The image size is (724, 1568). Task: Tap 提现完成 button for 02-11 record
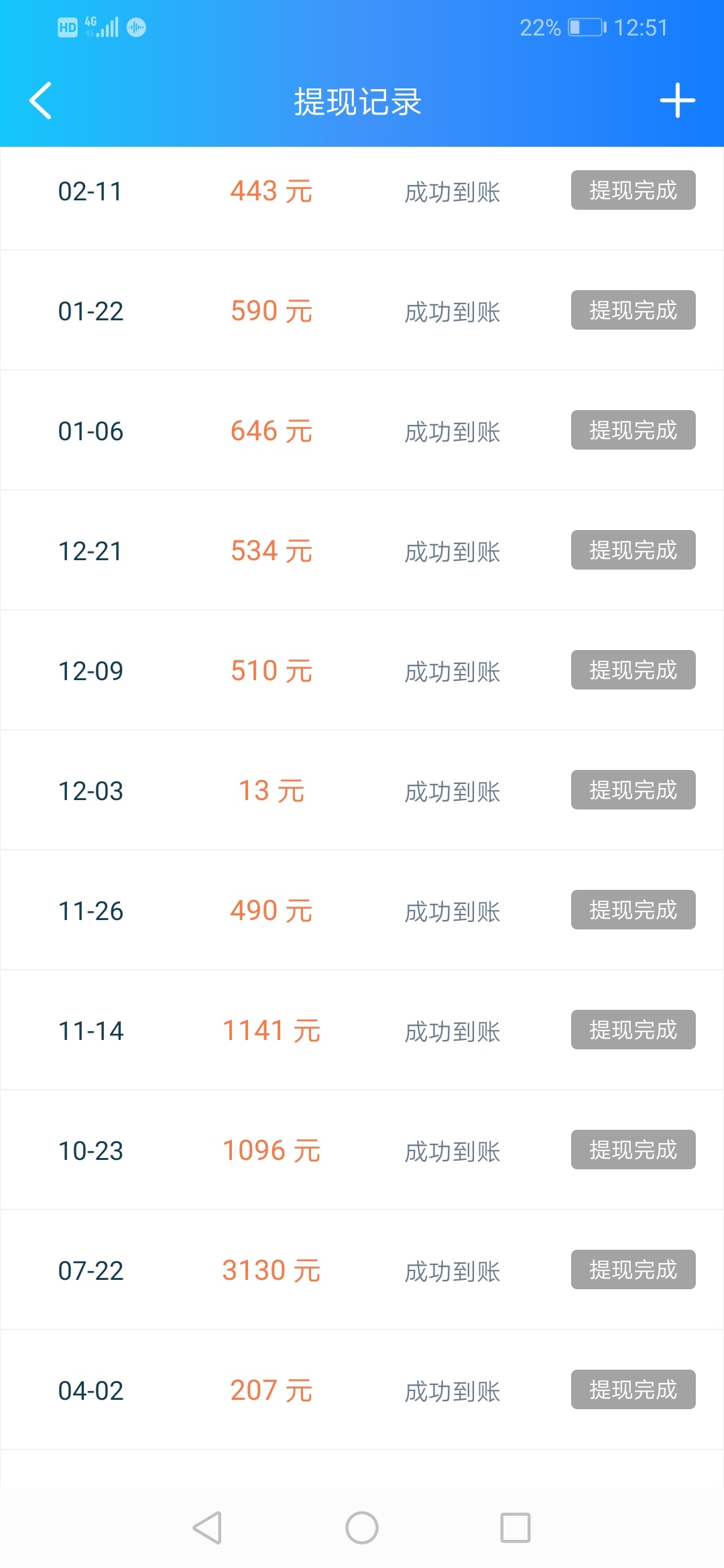[x=633, y=190]
